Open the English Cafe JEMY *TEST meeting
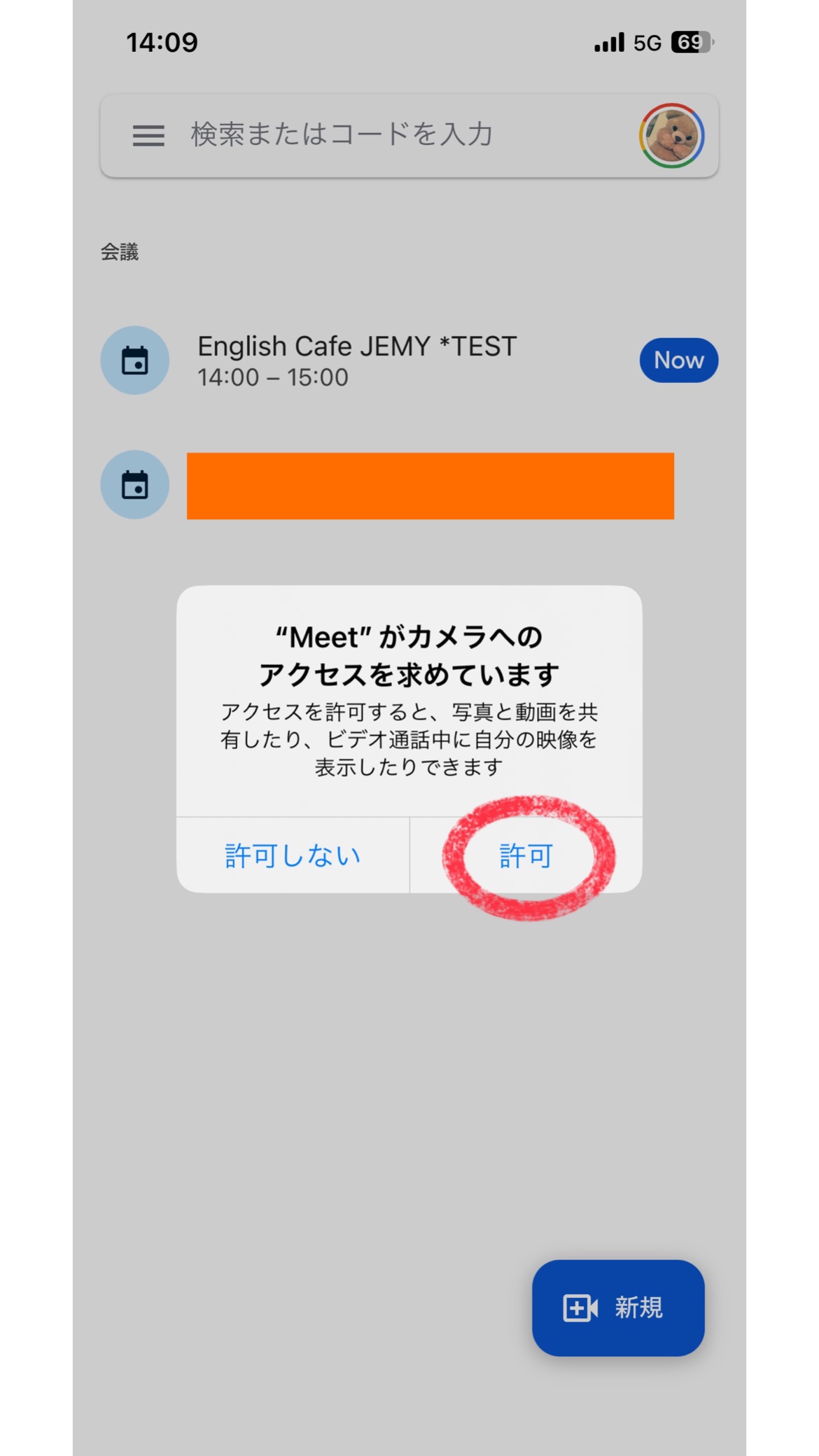The image size is (819, 1456). coord(357,360)
